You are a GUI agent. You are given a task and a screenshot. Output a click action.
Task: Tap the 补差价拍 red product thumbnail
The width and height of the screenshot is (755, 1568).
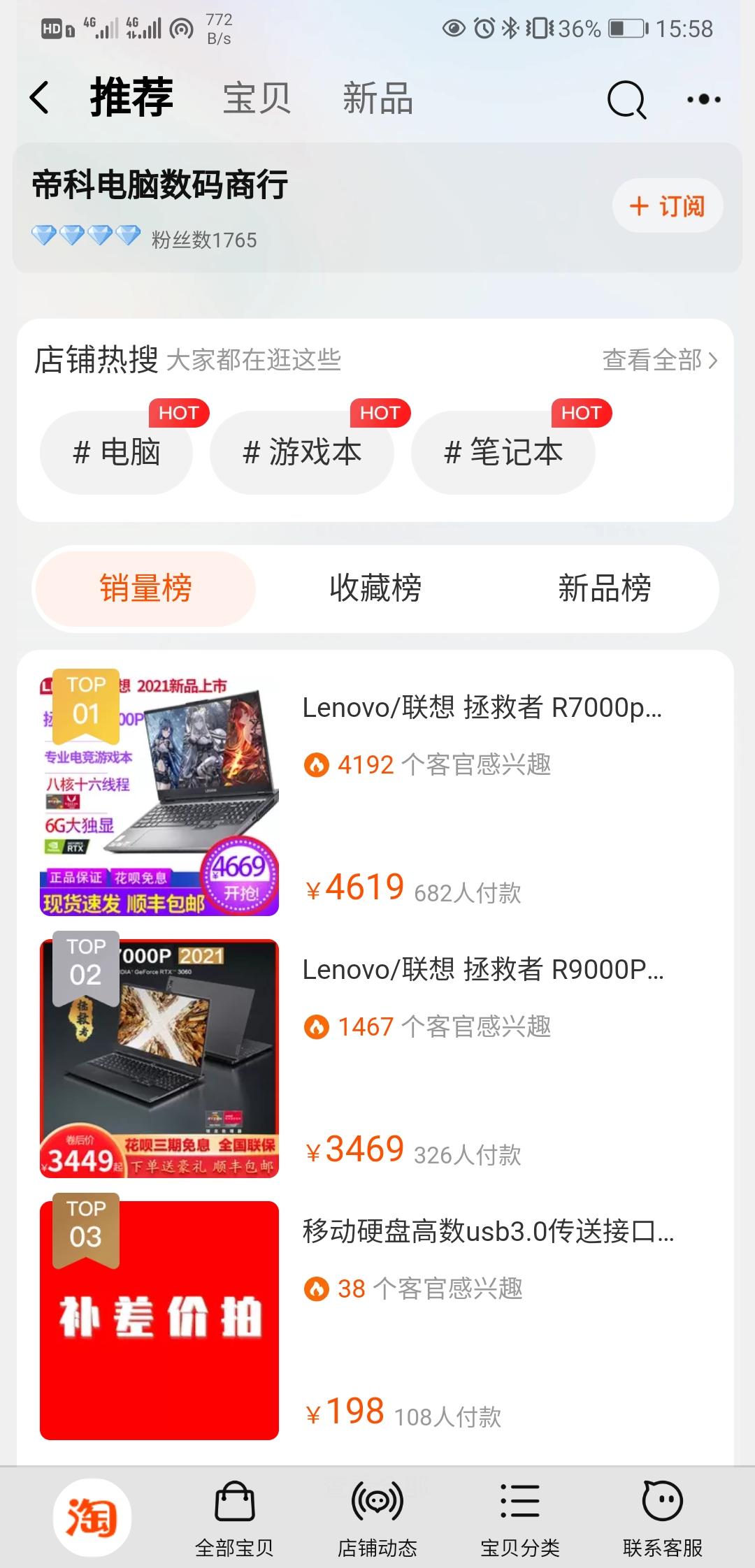click(x=158, y=1321)
